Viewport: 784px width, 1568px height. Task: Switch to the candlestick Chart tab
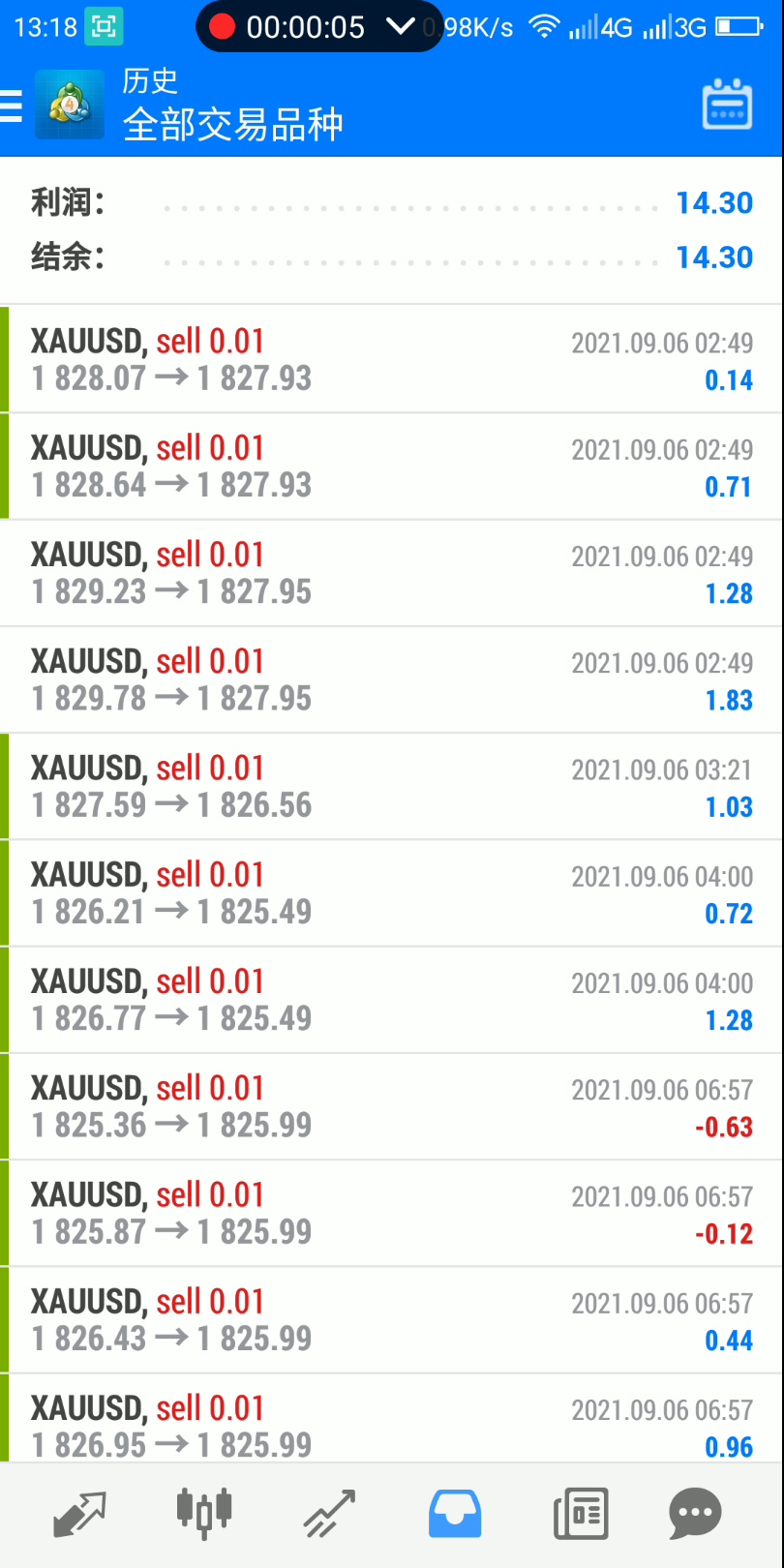coord(204,1513)
